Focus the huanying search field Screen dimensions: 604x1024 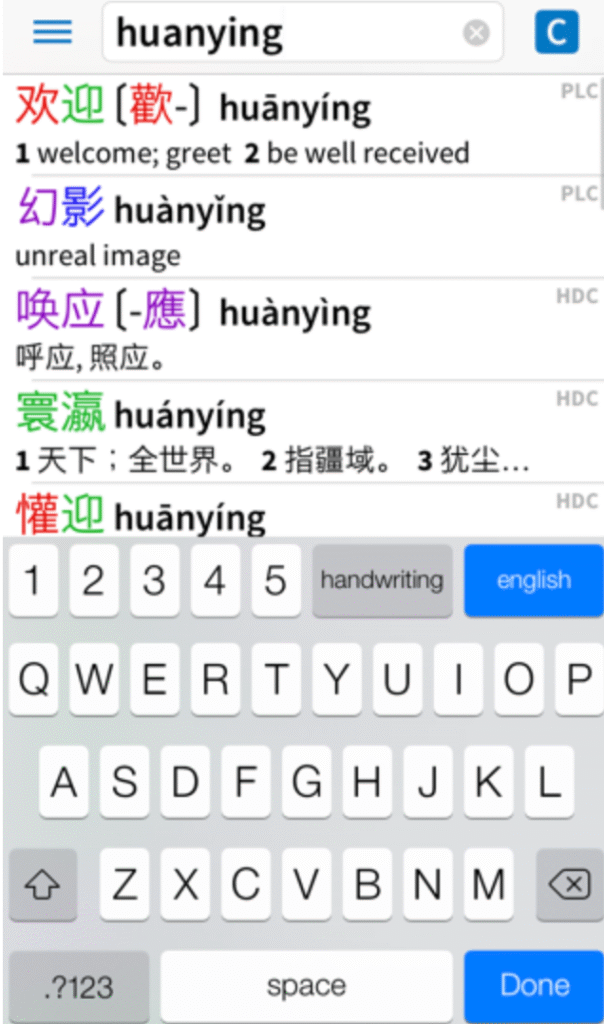[x=280, y=33]
